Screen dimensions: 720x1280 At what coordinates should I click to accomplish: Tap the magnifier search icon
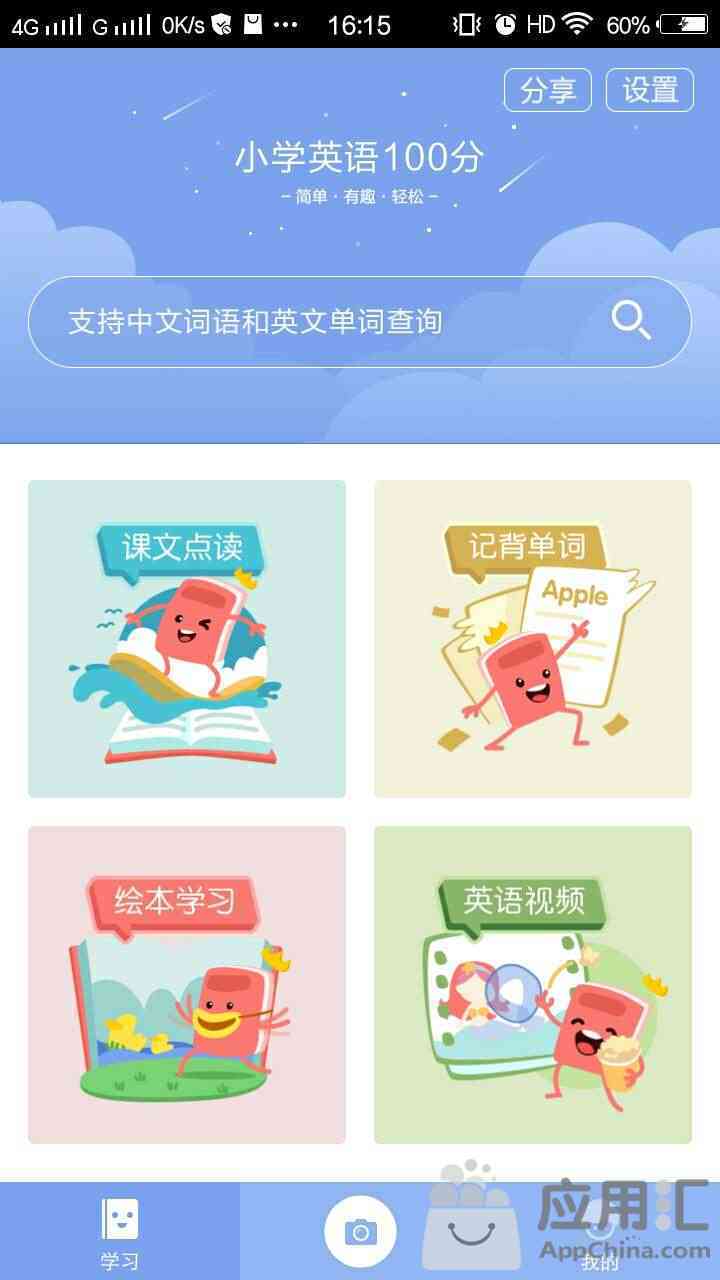tap(631, 321)
